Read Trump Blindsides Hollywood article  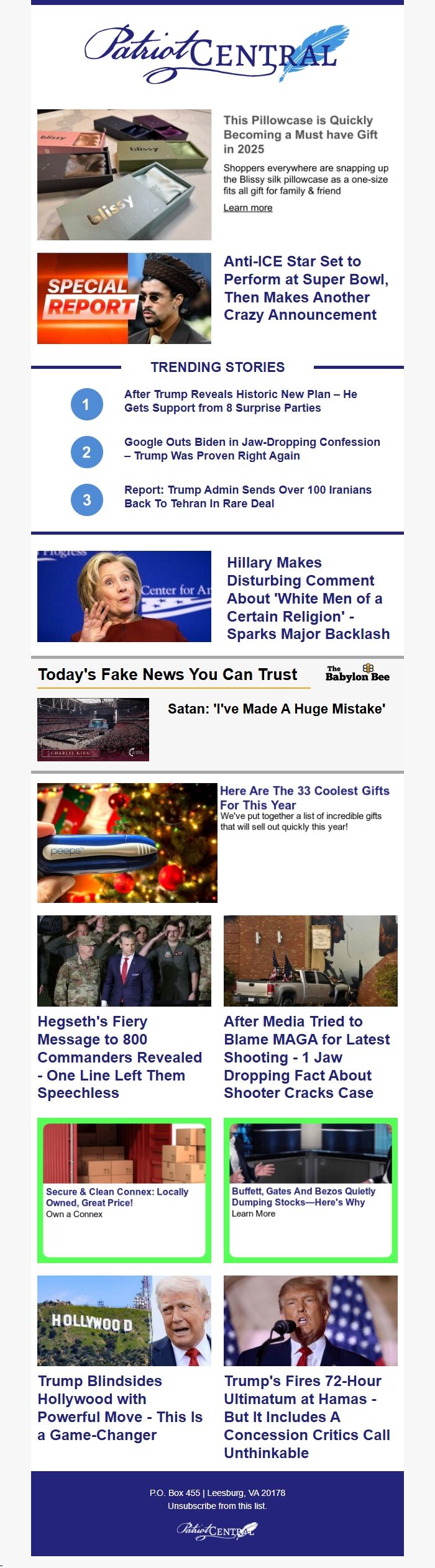pos(119,1408)
